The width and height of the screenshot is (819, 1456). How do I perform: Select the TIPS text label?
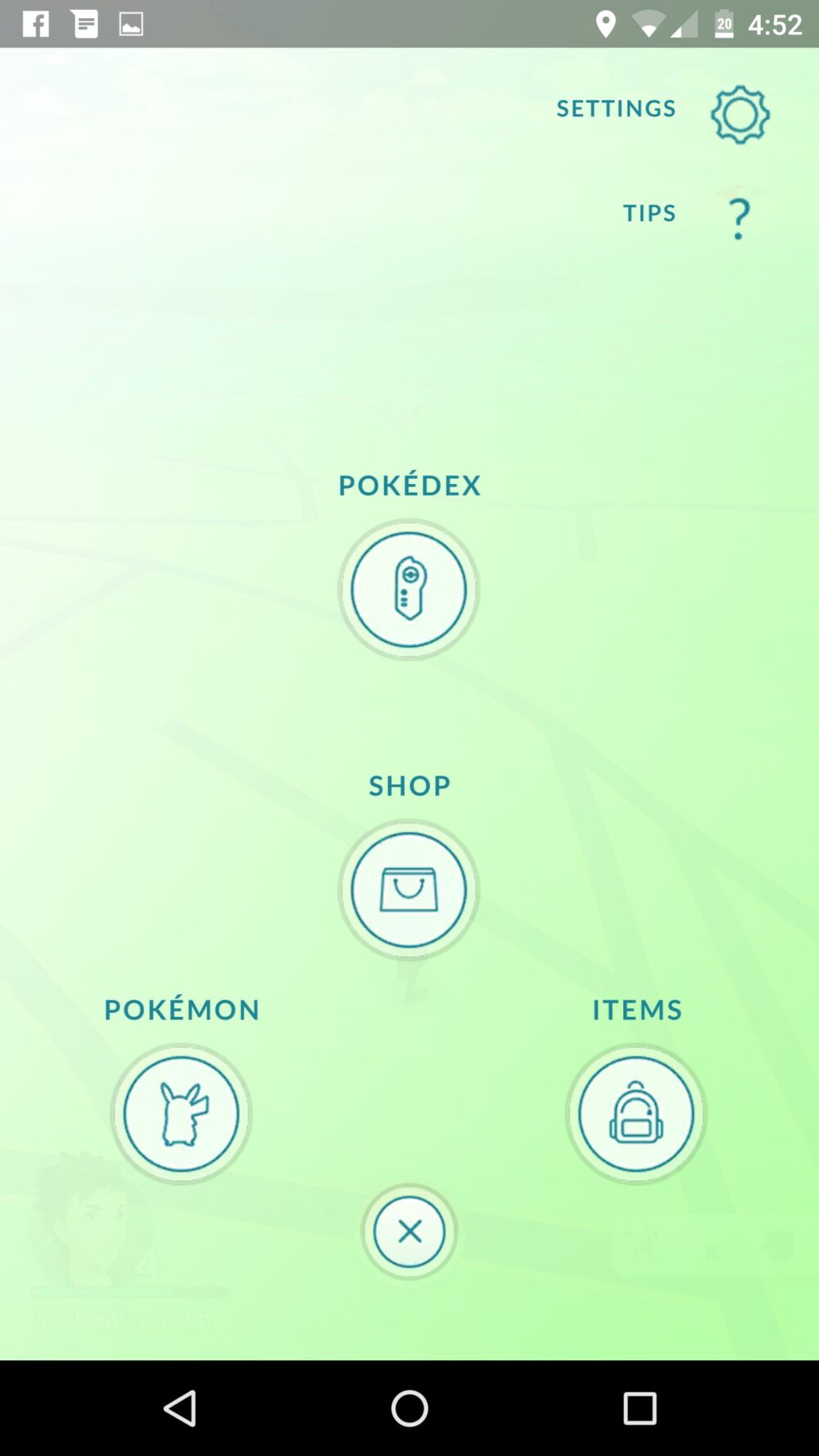[x=649, y=212]
